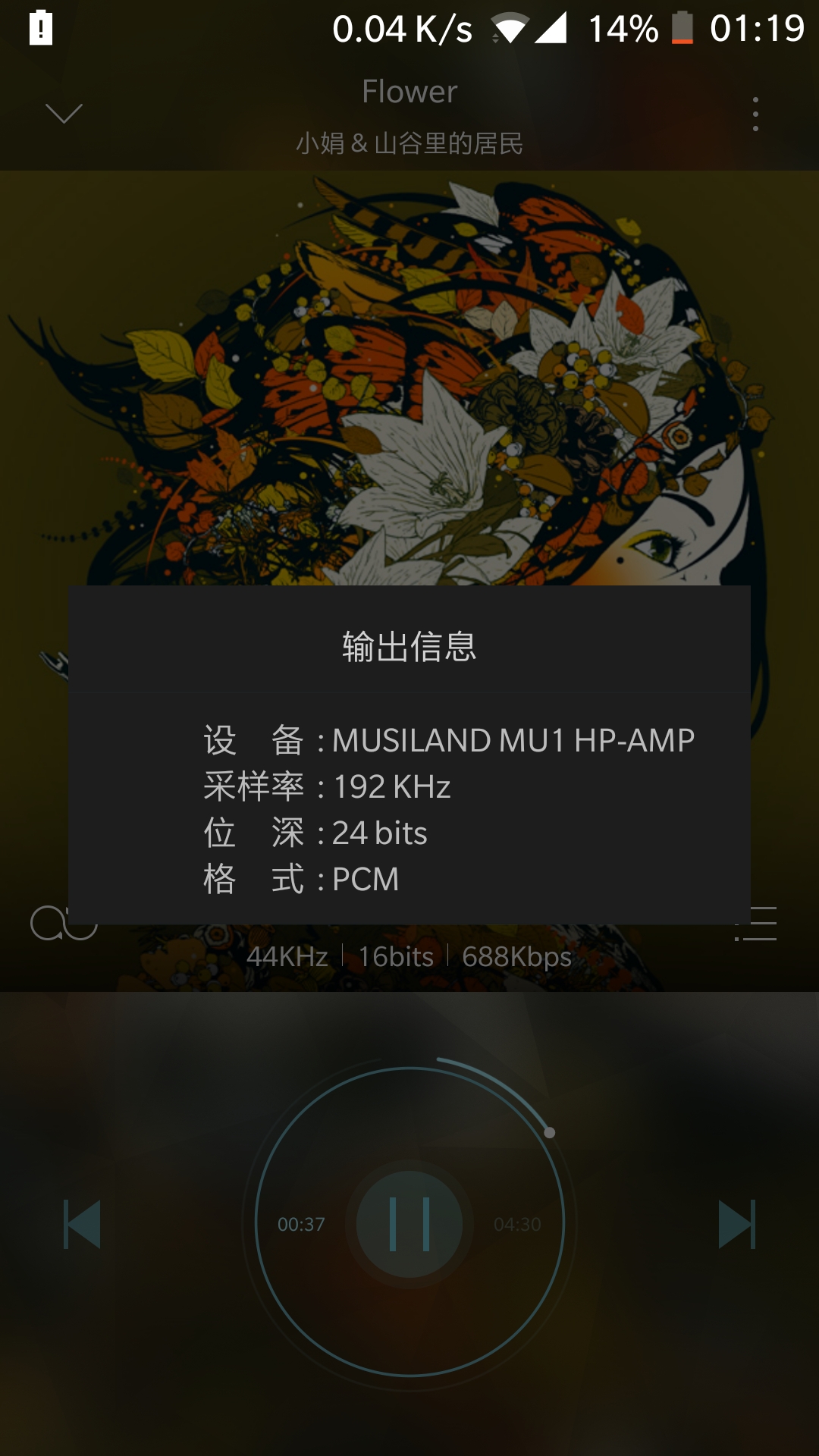
Task: Tap the alert icon in the status bar
Action: tap(39, 29)
